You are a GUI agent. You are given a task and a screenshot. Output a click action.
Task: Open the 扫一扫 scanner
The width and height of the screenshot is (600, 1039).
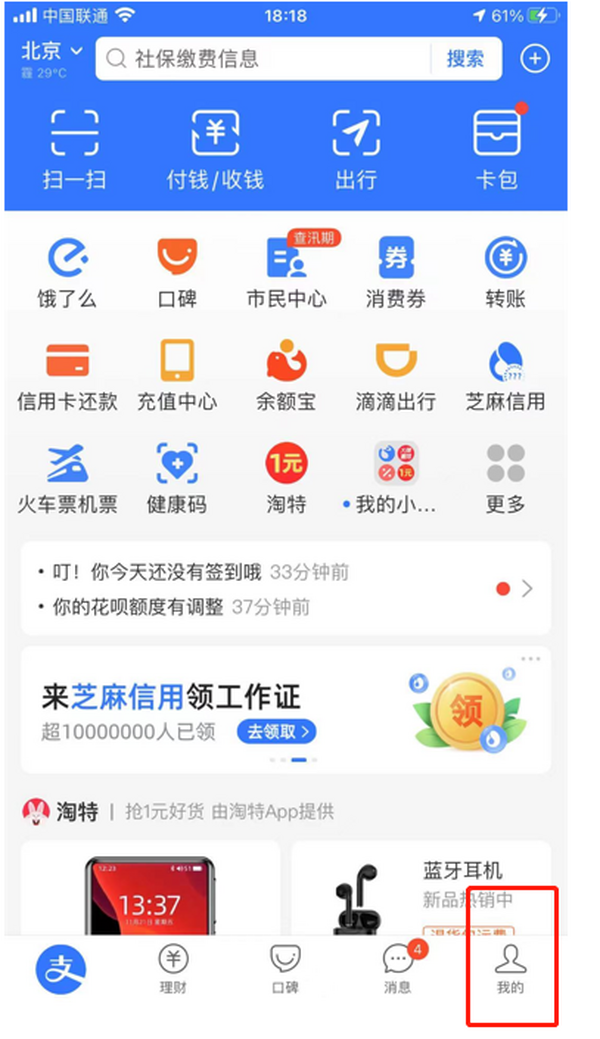tap(76, 148)
